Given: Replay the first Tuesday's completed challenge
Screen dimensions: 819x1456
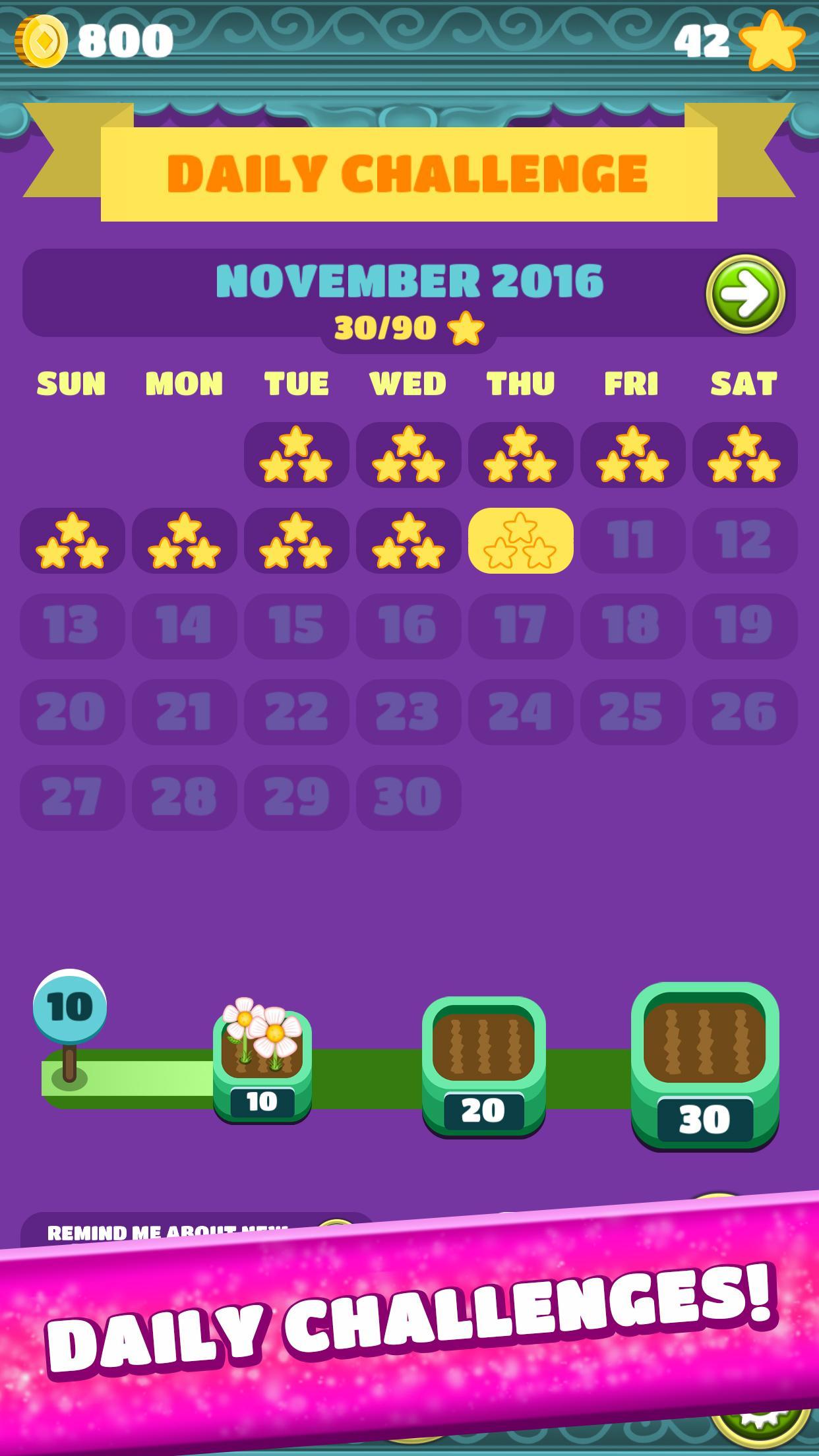Looking at the screenshot, I should coord(296,454).
